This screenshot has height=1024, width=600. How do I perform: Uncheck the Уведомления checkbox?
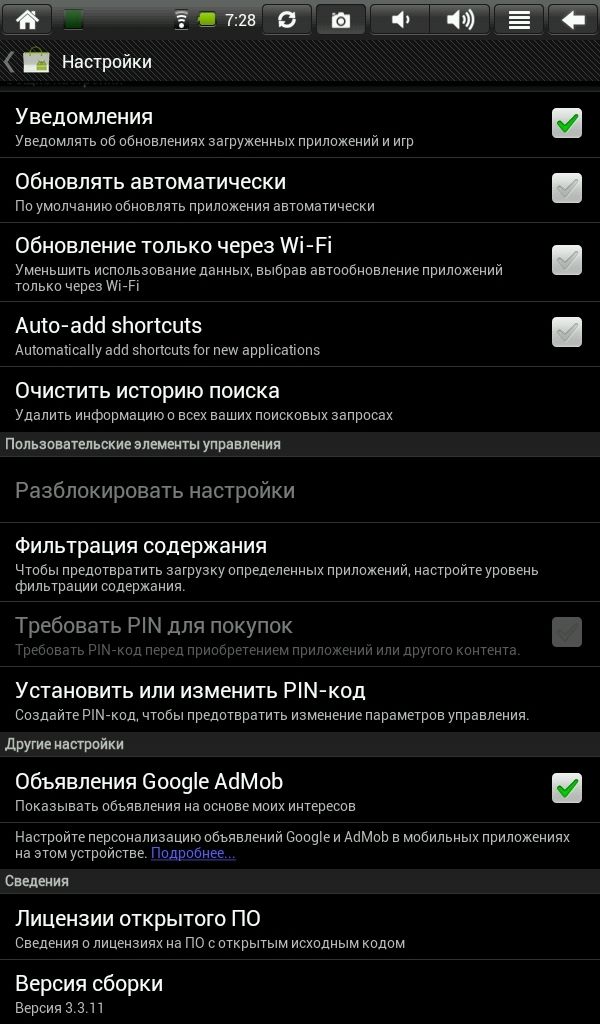coord(567,123)
